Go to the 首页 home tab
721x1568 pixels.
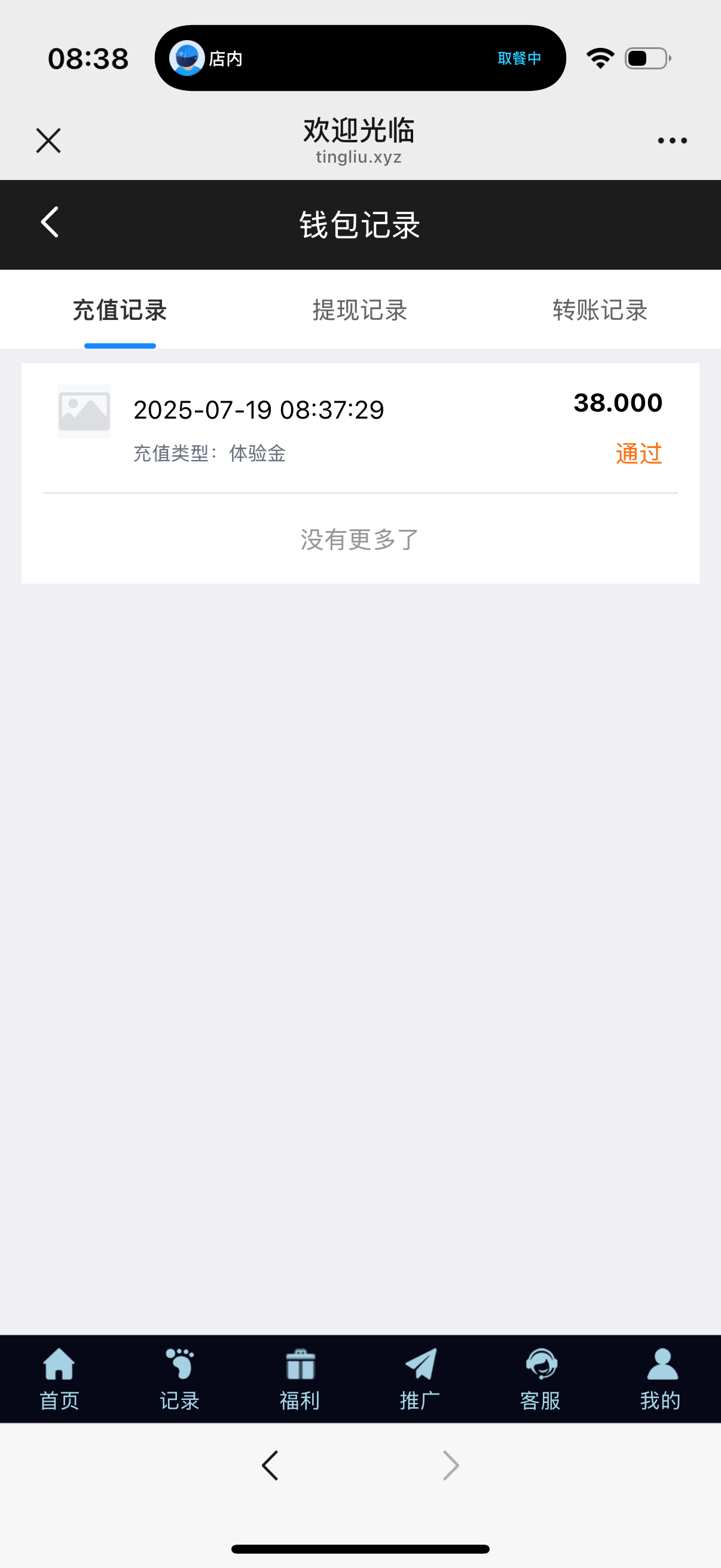59,1378
